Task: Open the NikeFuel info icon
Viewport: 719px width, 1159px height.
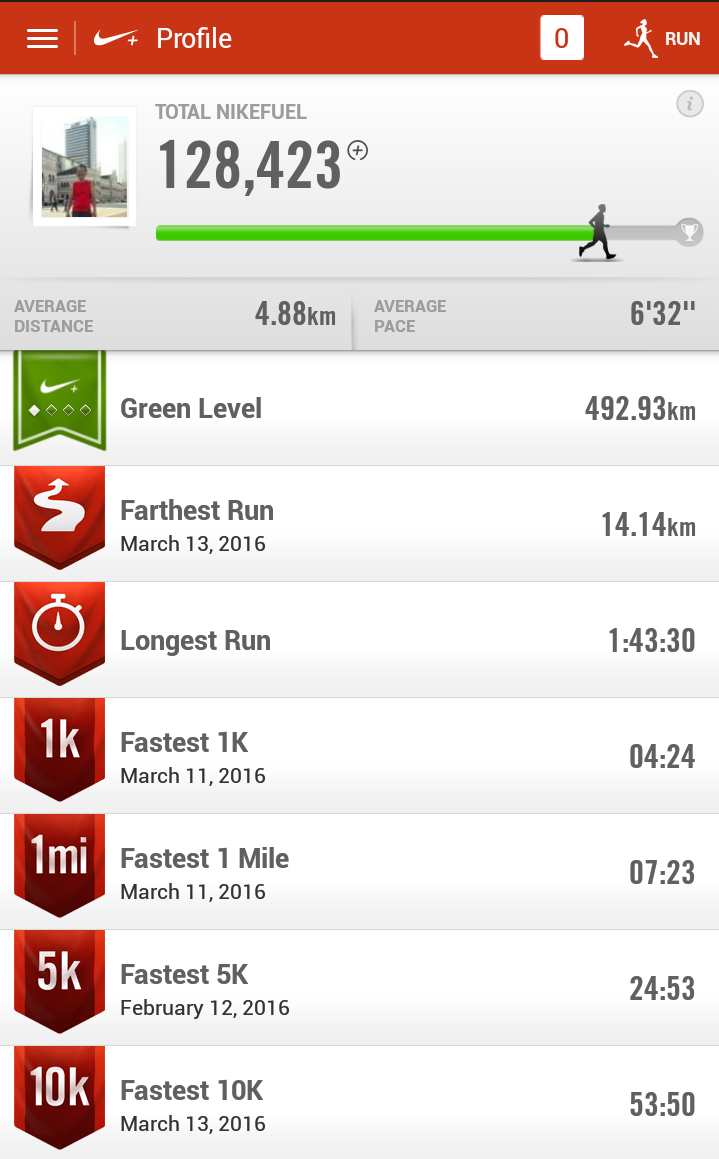Action: 689,104
